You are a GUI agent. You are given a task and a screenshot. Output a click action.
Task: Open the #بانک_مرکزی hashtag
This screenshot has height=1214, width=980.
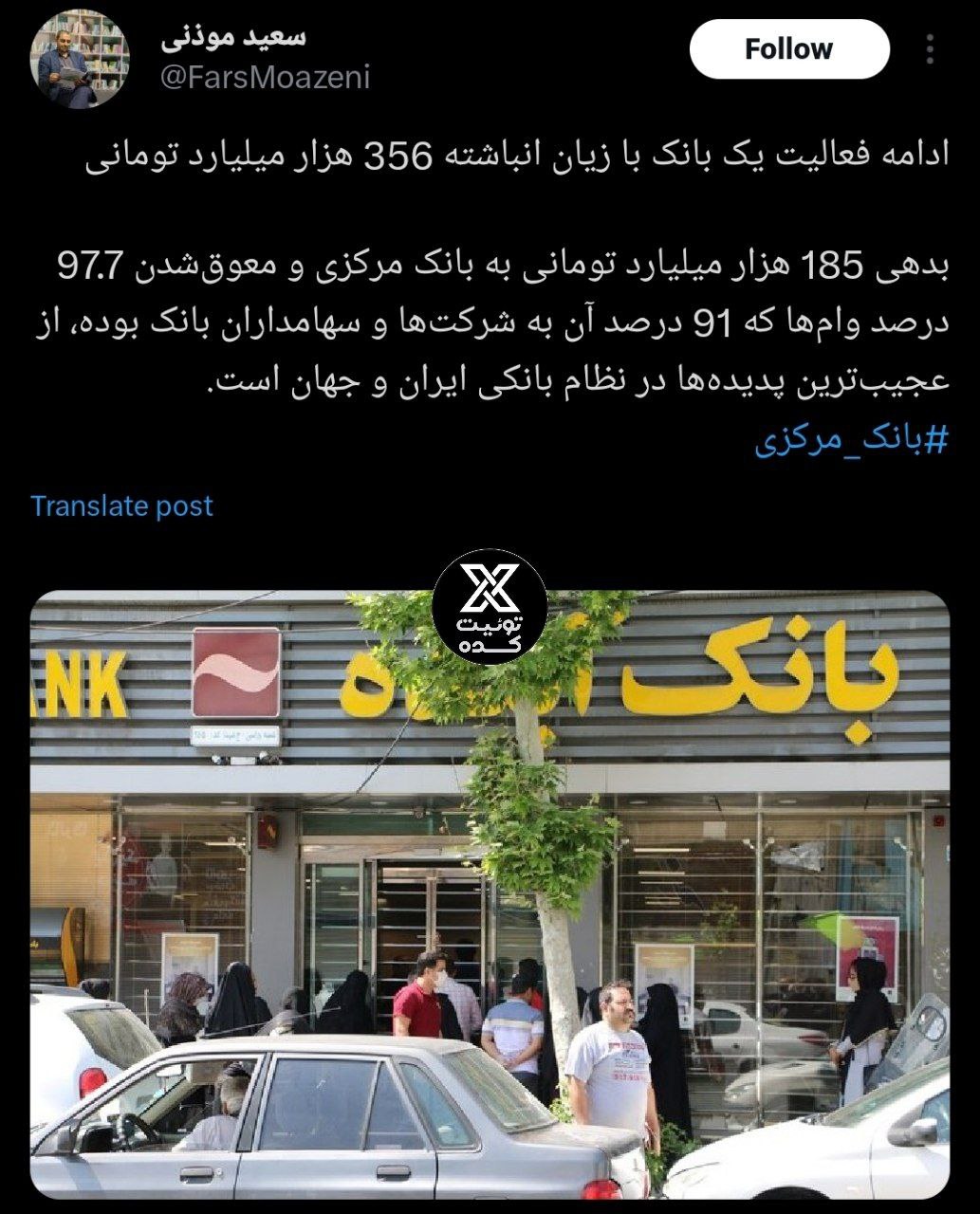click(851, 440)
